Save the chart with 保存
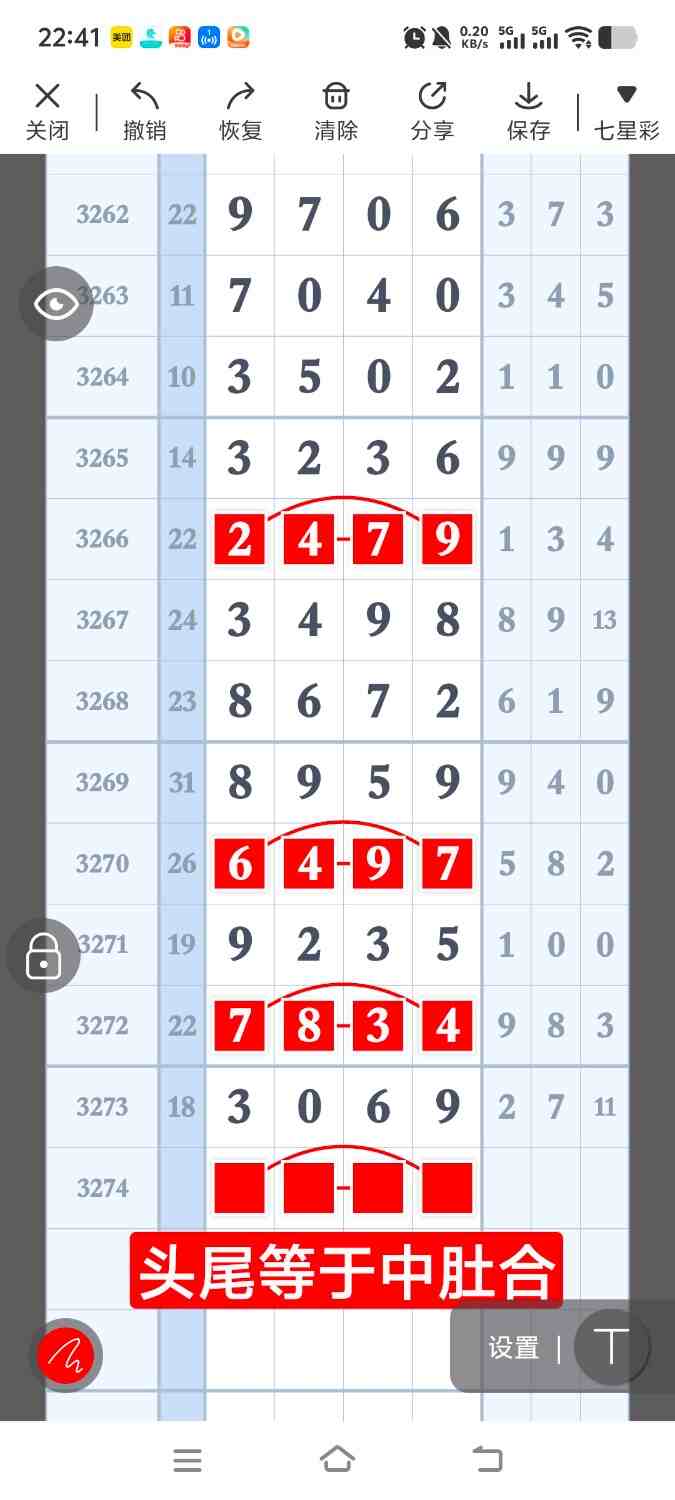675x1500 pixels. click(528, 111)
